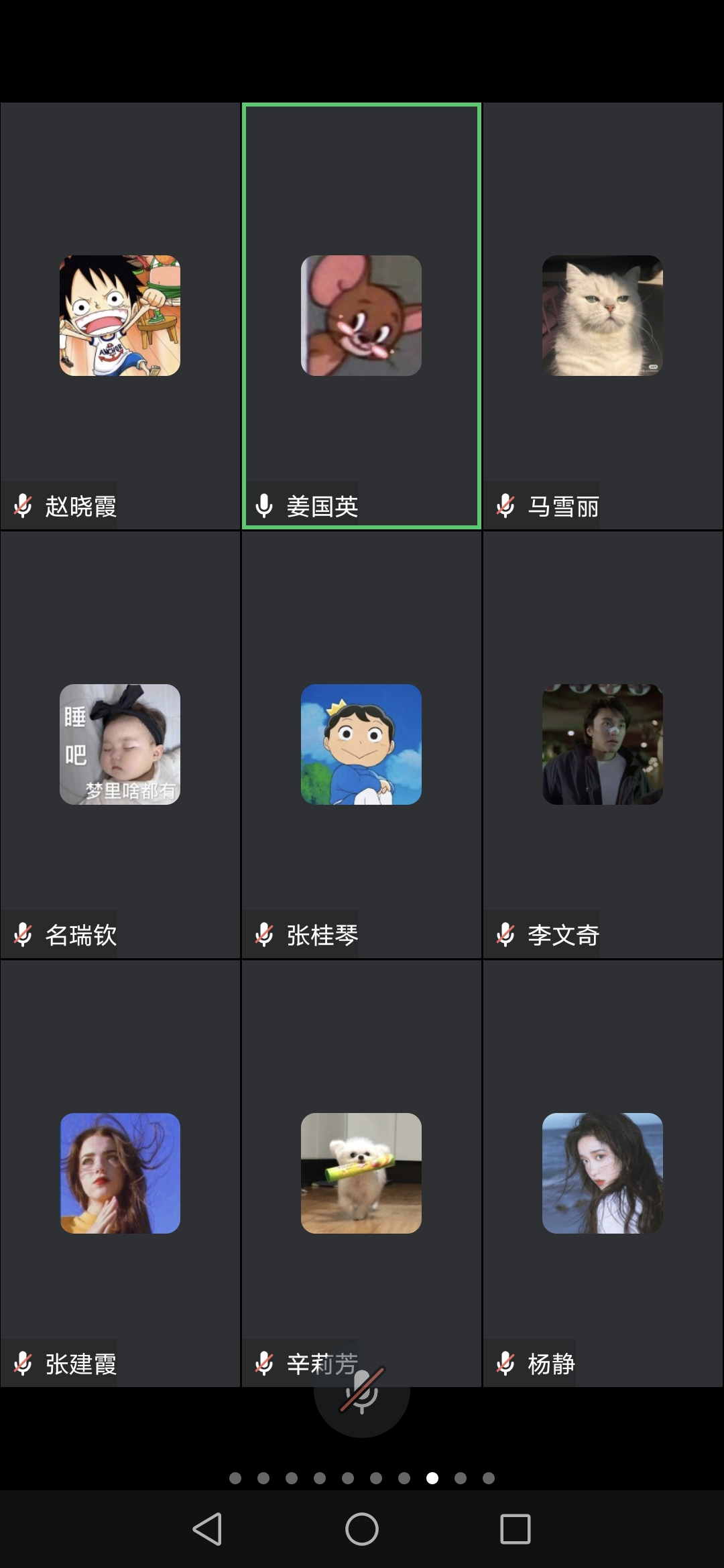Viewport: 724px width, 1568px height.
Task: Tap 马雪丽's participant tile
Action: 603,316
